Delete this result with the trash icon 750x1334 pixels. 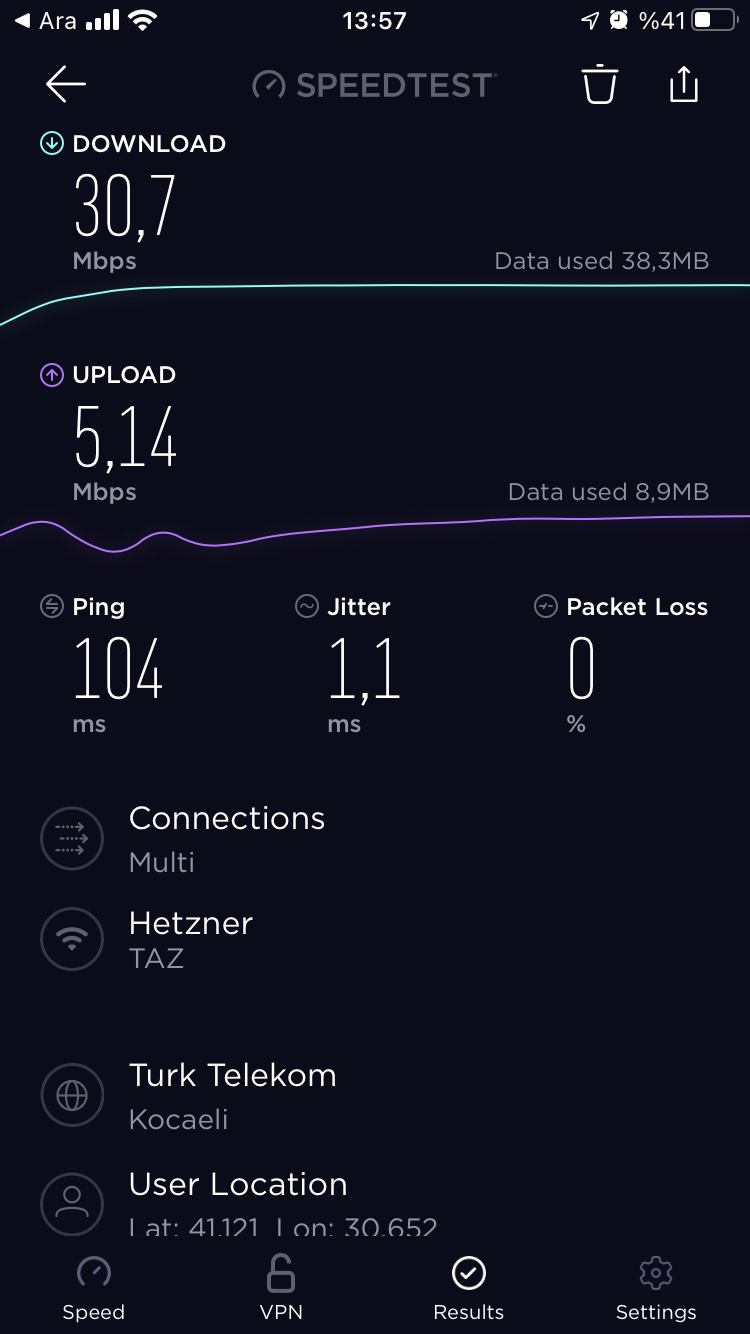tap(600, 84)
